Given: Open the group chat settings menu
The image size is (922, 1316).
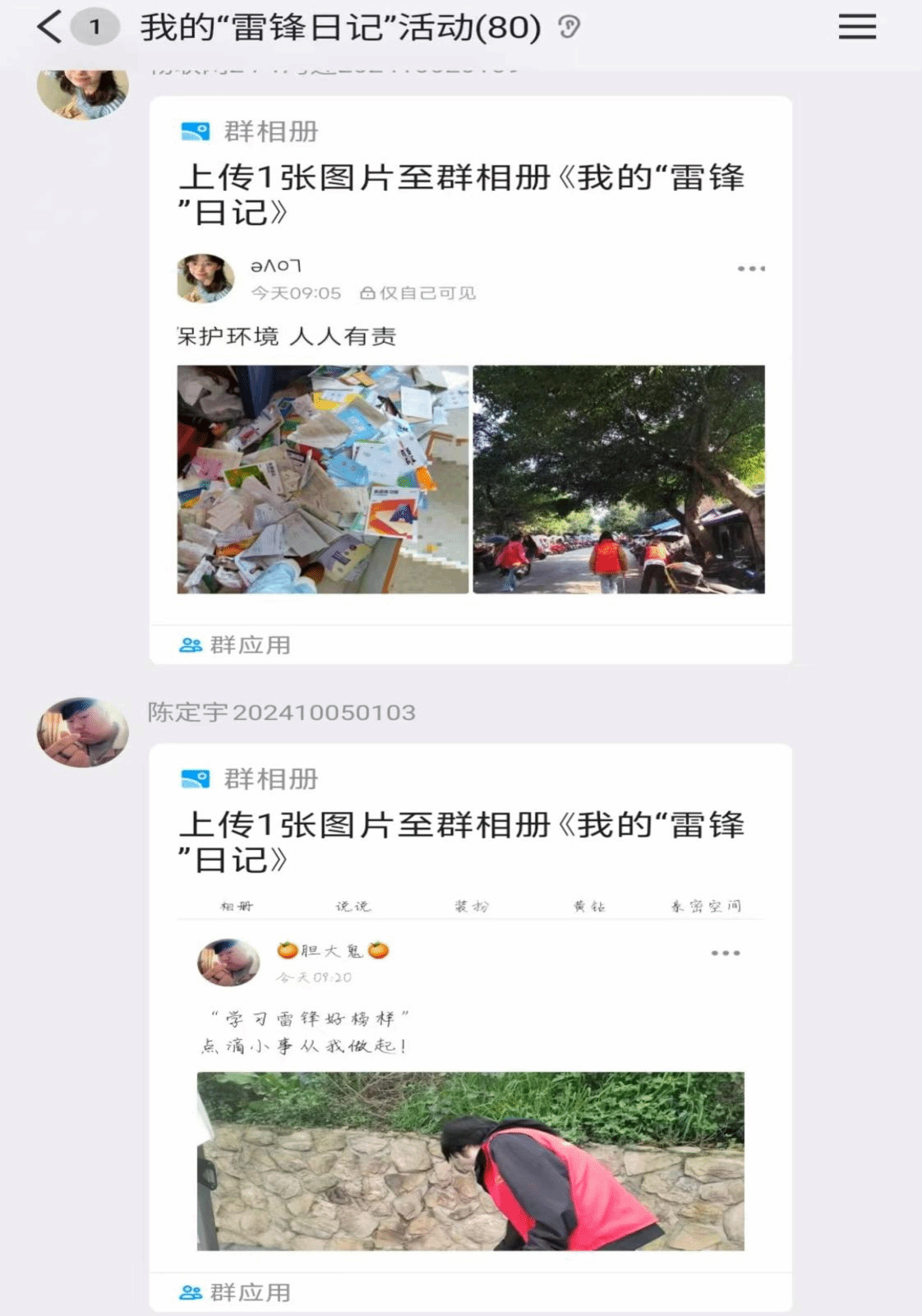Looking at the screenshot, I should click(x=856, y=27).
